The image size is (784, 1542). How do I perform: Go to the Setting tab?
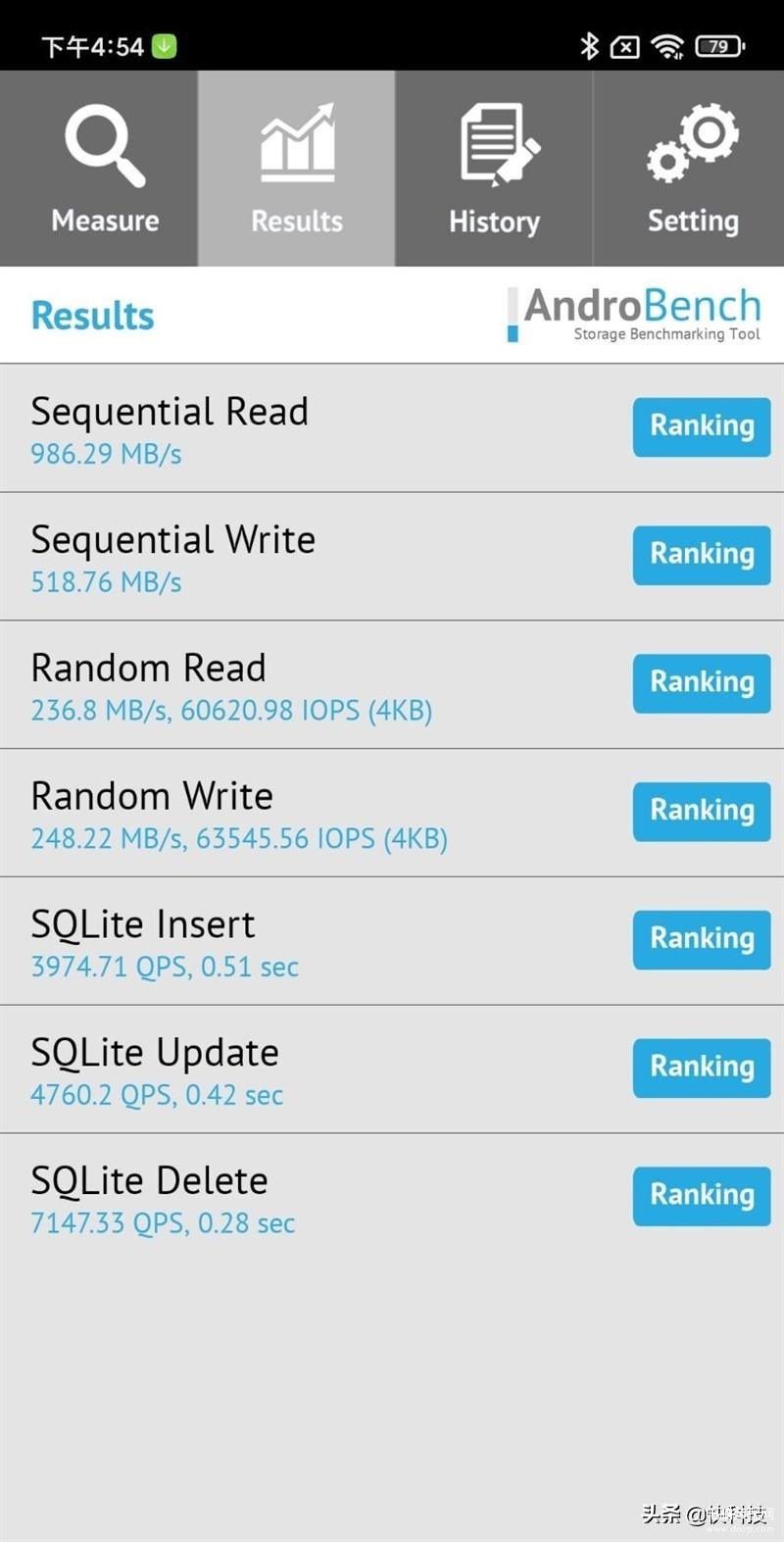(689, 169)
